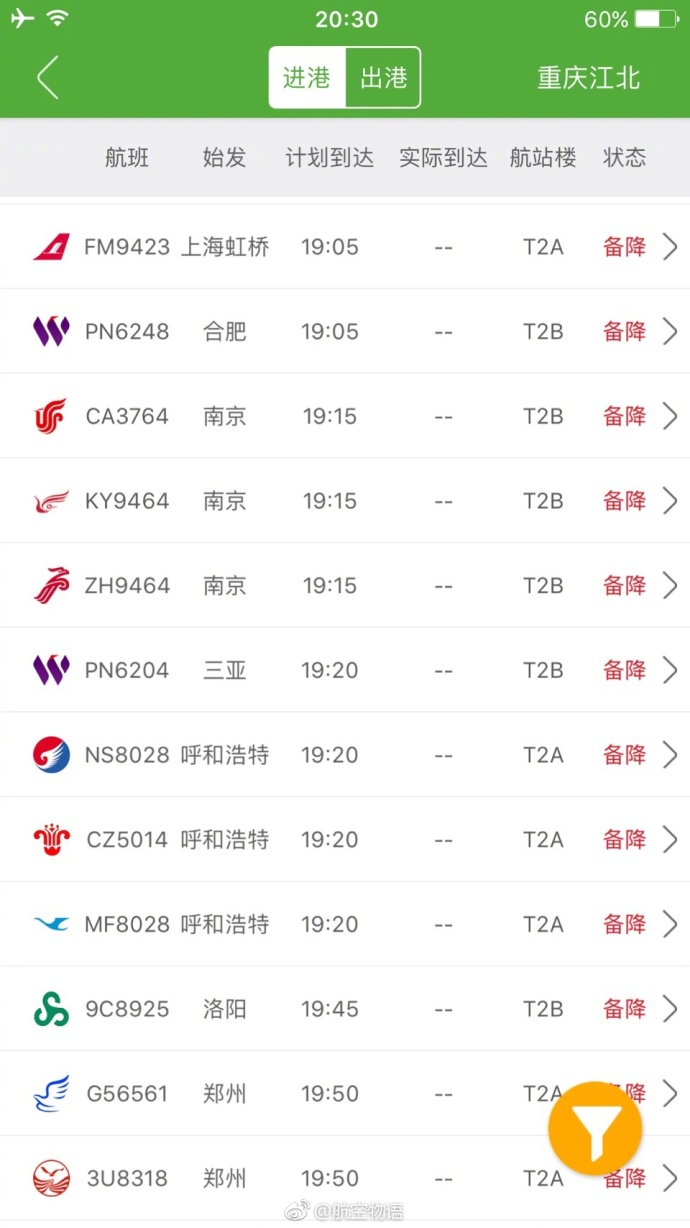Open flight PN6204 from 三亚
The width and height of the screenshot is (690, 1228).
345,670
